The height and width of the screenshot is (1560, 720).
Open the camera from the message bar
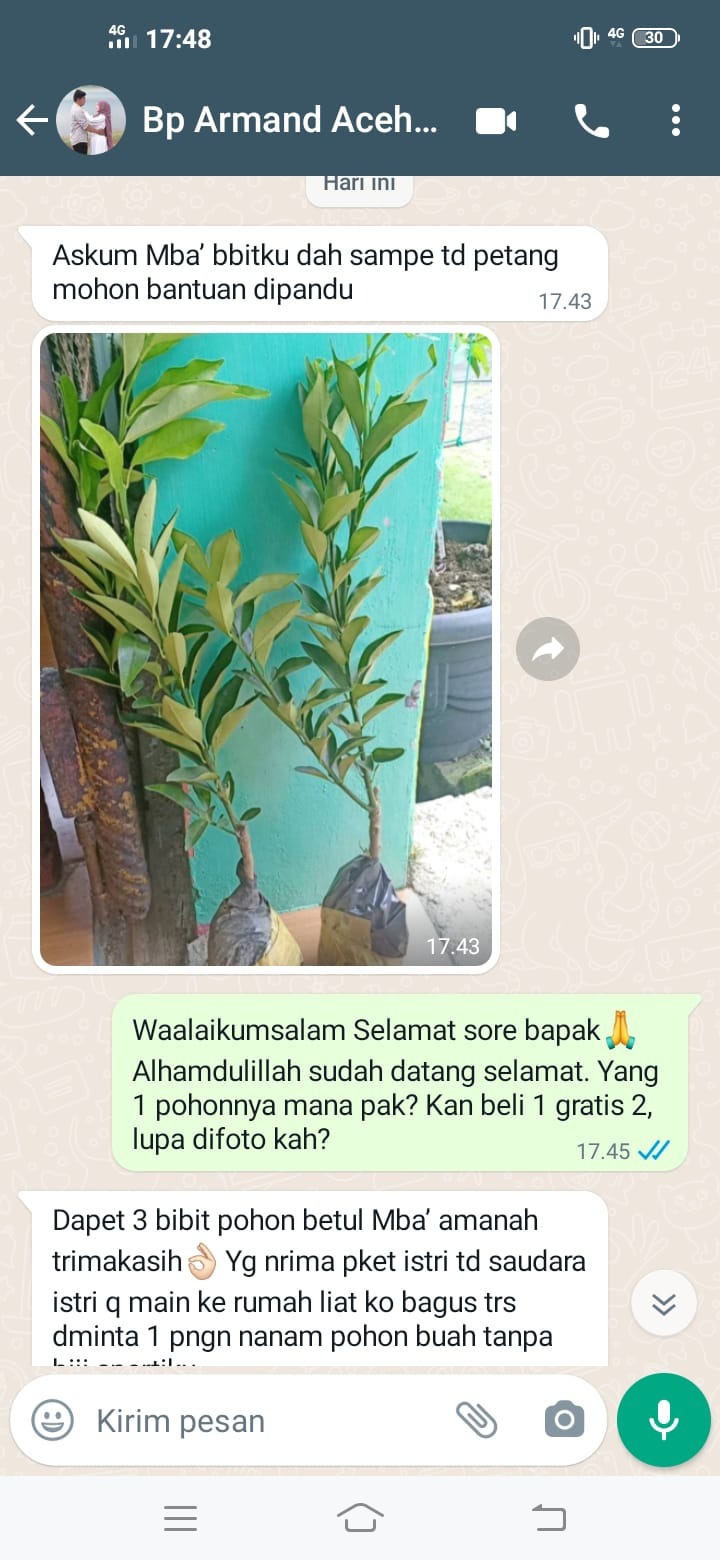coord(564,1420)
